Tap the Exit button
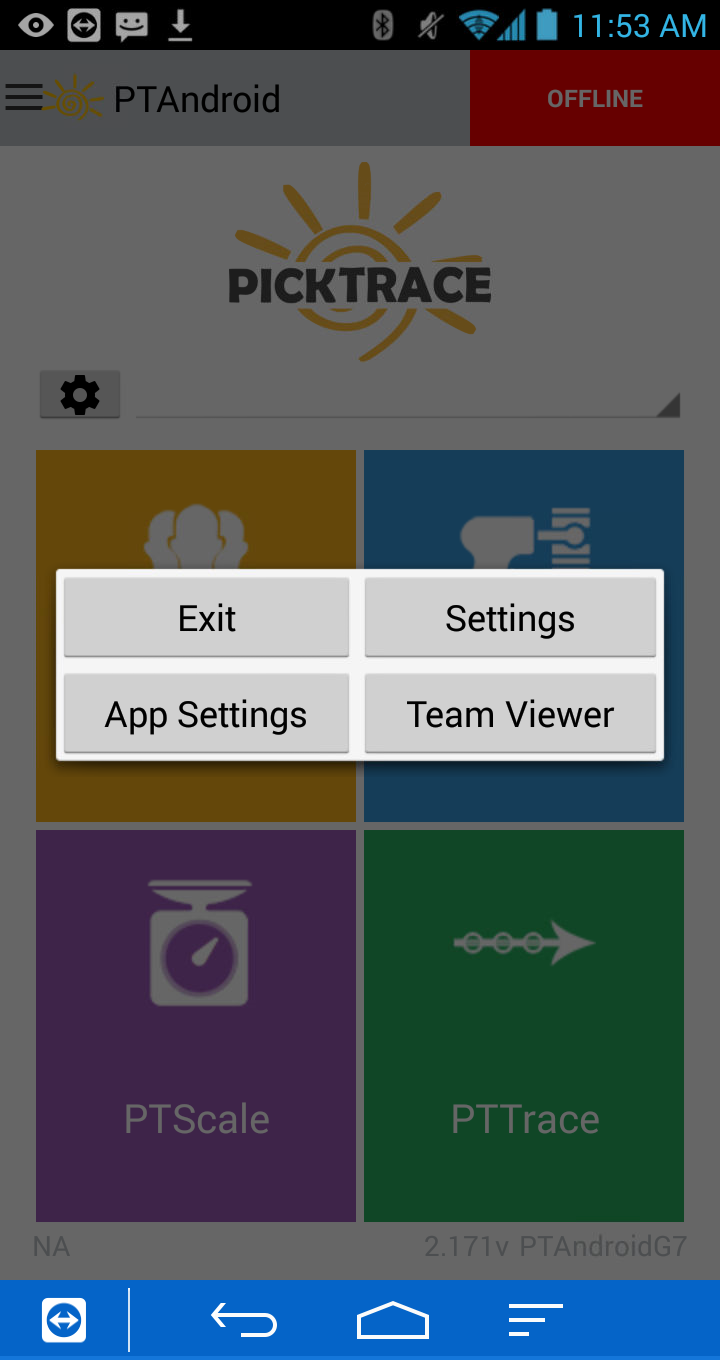The height and width of the screenshot is (1360, 720). pyautogui.click(x=206, y=618)
